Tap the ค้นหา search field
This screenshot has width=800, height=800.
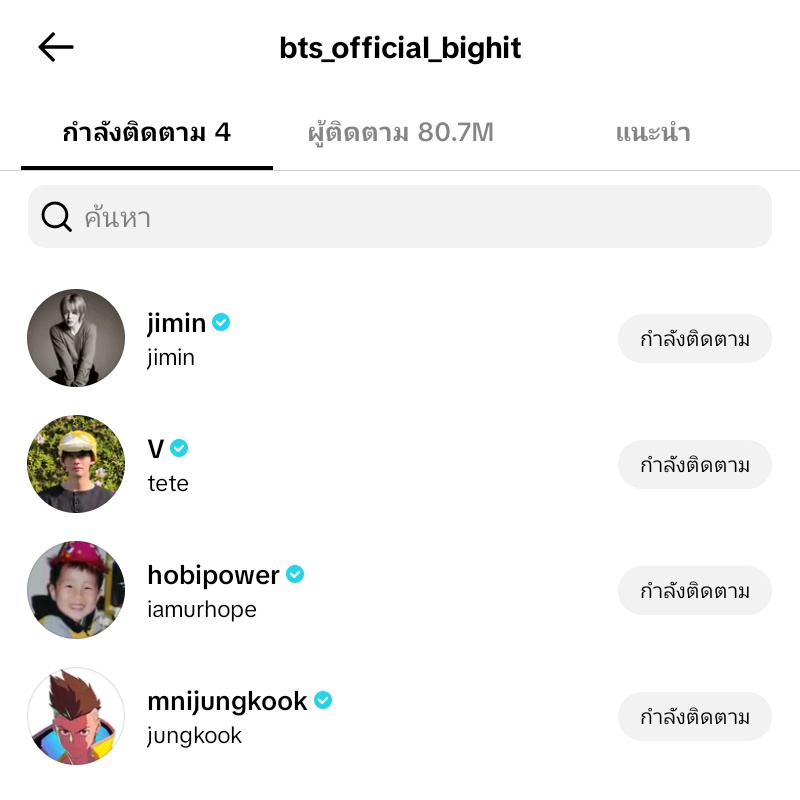[x=399, y=217]
